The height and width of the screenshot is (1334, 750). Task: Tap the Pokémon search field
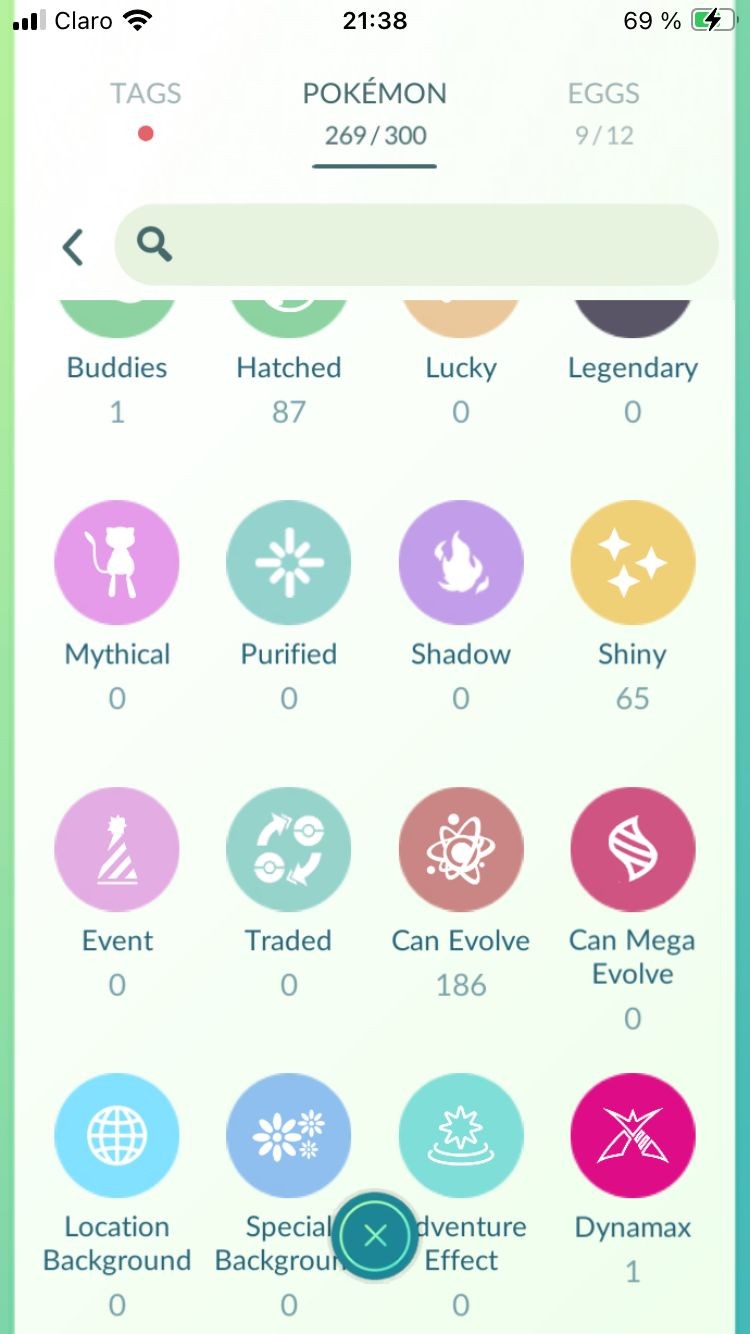pos(416,245)
